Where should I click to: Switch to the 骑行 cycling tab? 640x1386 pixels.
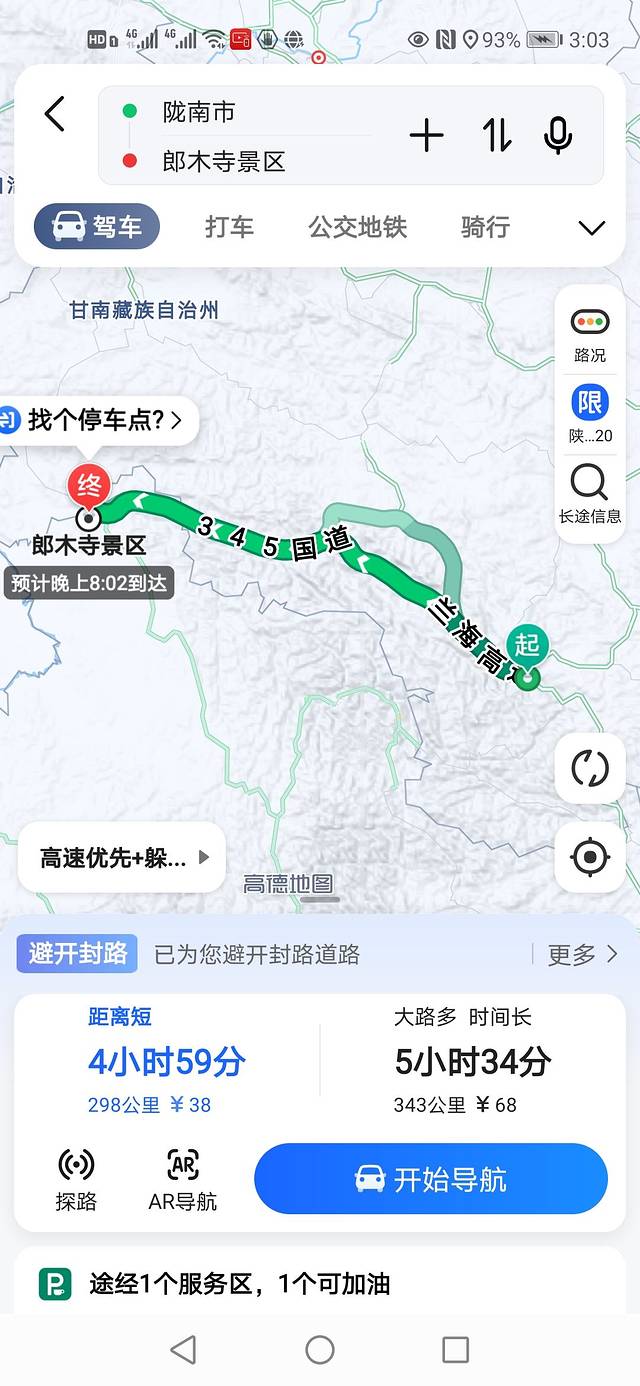[x=485, y=227]
